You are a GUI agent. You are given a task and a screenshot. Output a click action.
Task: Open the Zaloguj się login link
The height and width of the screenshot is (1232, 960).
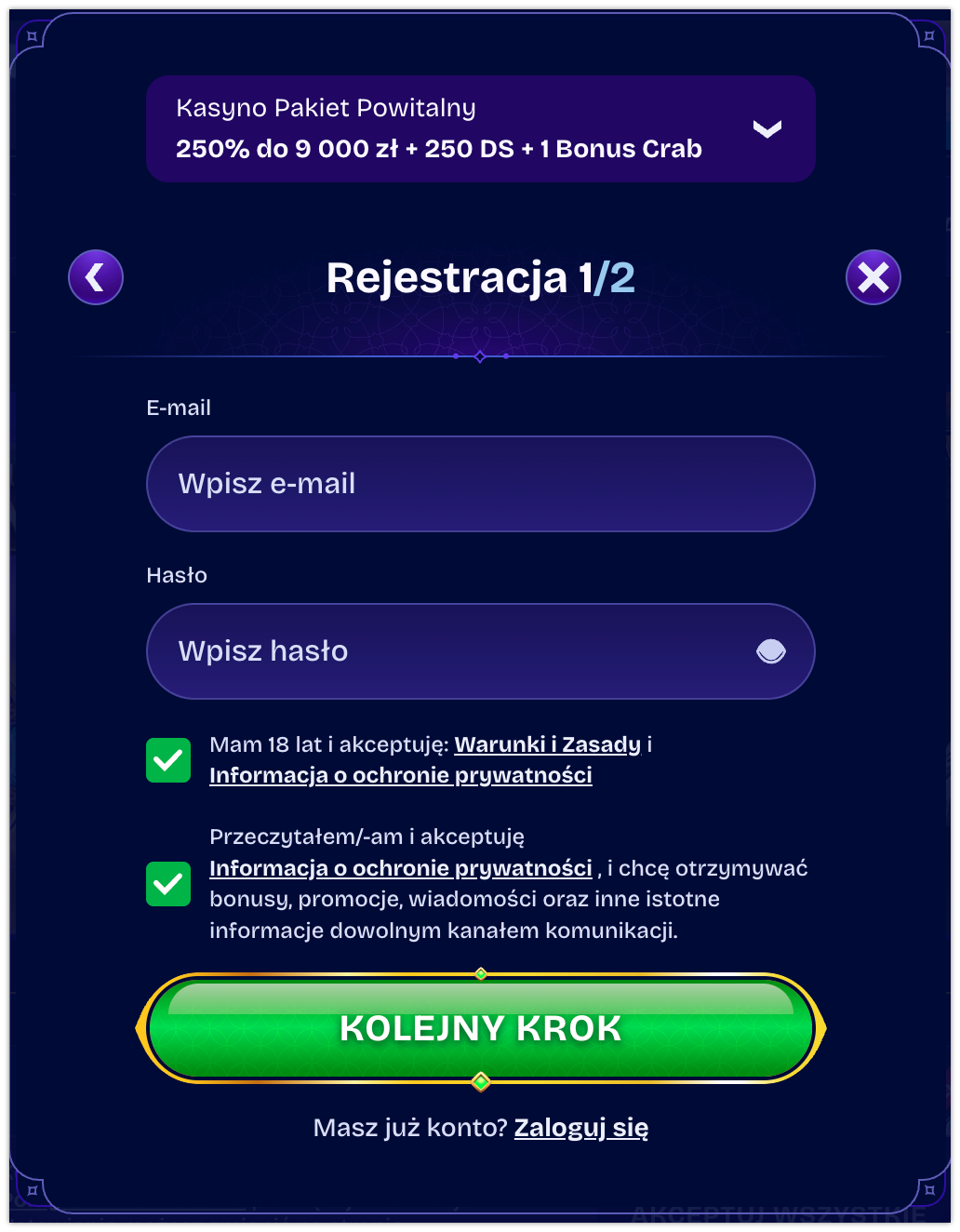pos(581,1128)
